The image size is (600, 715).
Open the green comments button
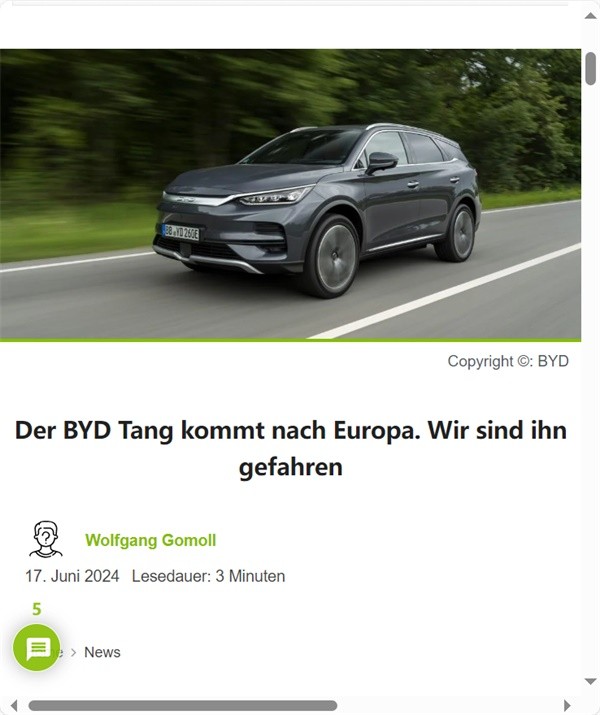pyautogui.click(x=37, y=648)
